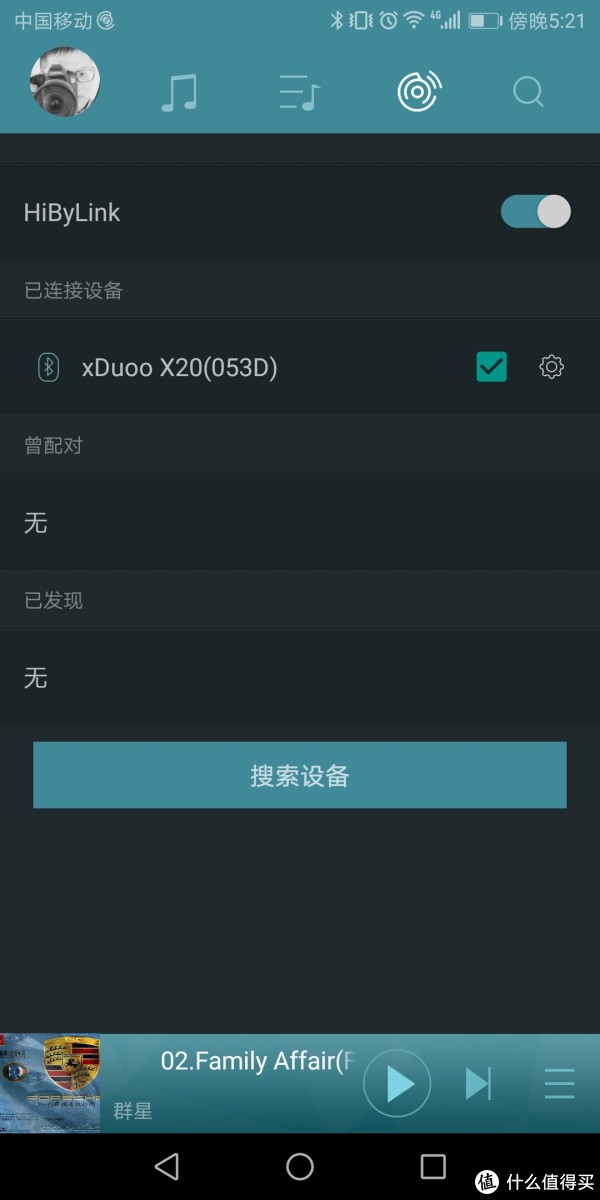
Task: Uncheck the xDuoo X20(053D) device checkbox
Action: pos(491,367)
